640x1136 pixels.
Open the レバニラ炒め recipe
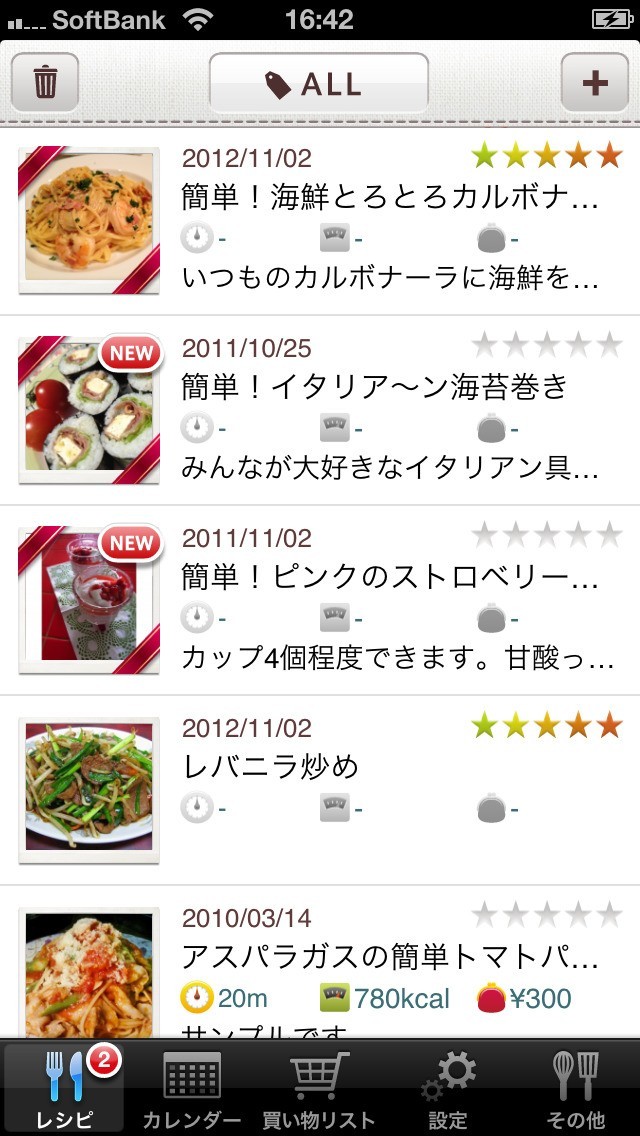coord(270,767)
